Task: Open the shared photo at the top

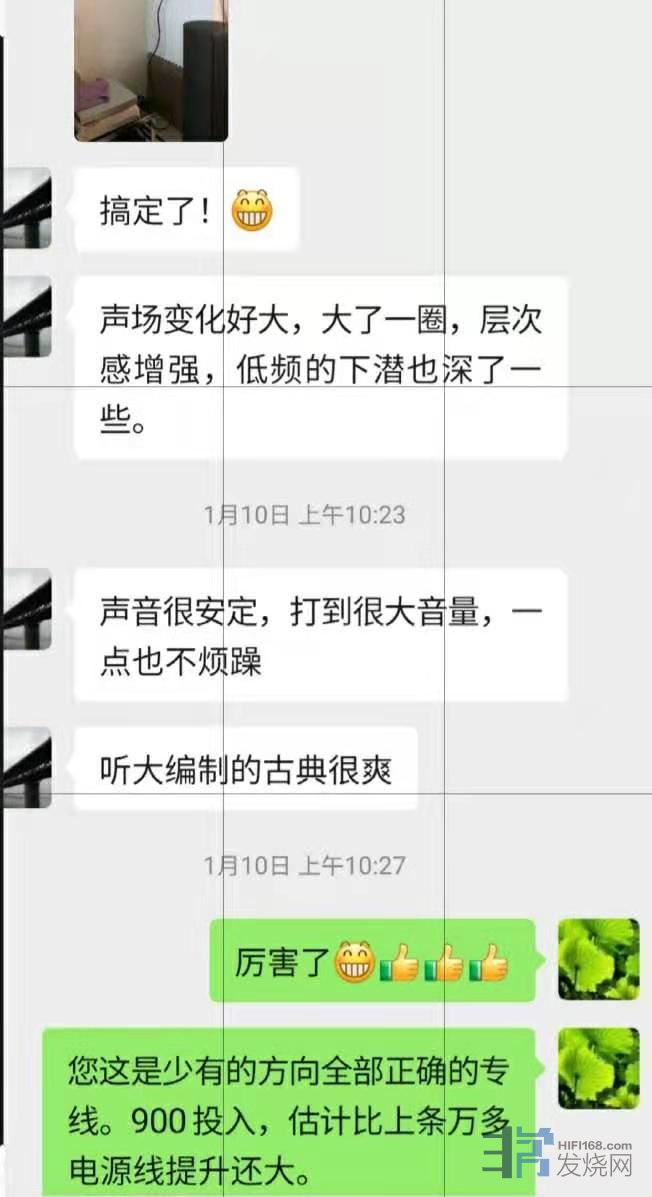Action: tap(151, 68)
